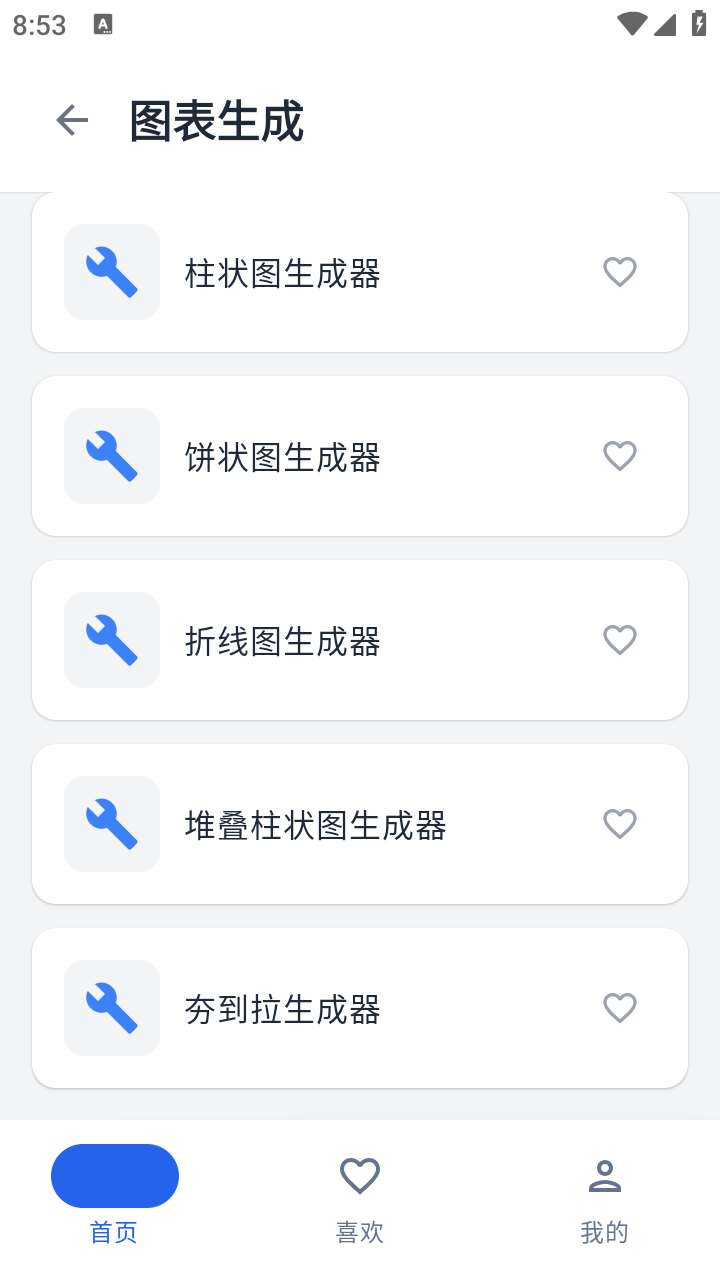Tap the 图表生成 page title
The width and height of the screenshot is (720, 1280).
(216, 119)
